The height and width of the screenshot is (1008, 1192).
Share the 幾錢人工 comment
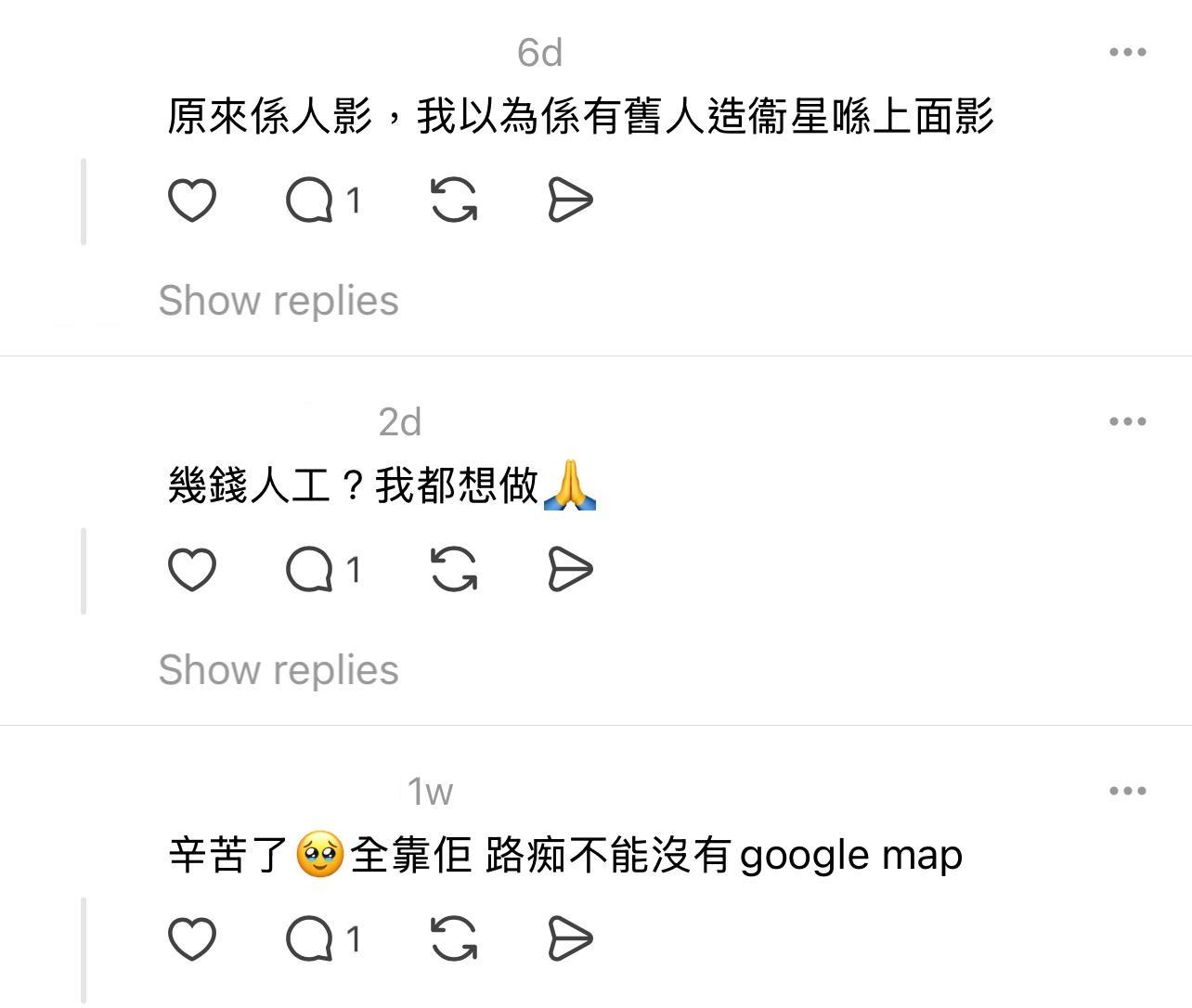[x=569, y=569]
